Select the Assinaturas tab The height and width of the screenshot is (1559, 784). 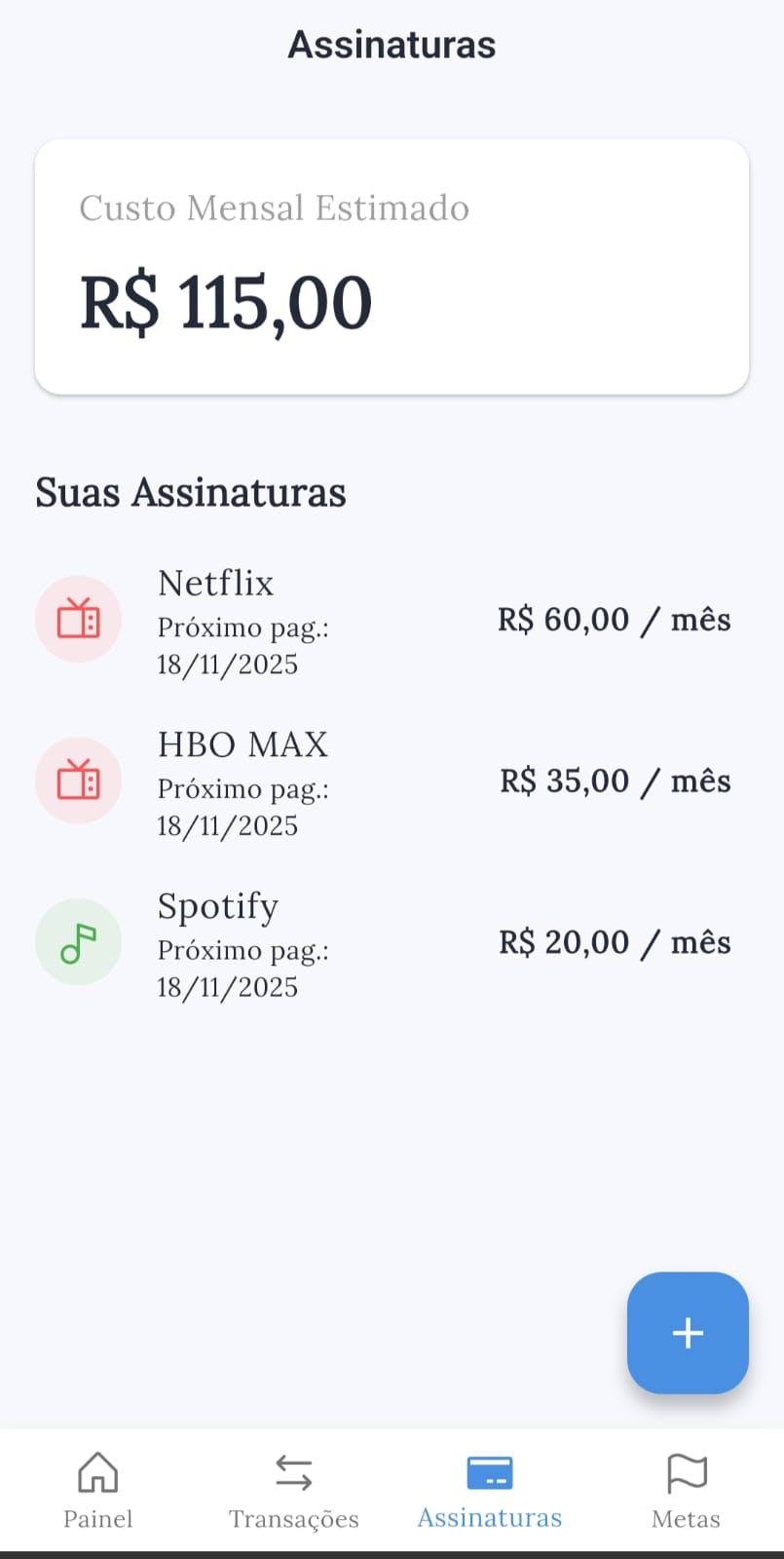489,1491
